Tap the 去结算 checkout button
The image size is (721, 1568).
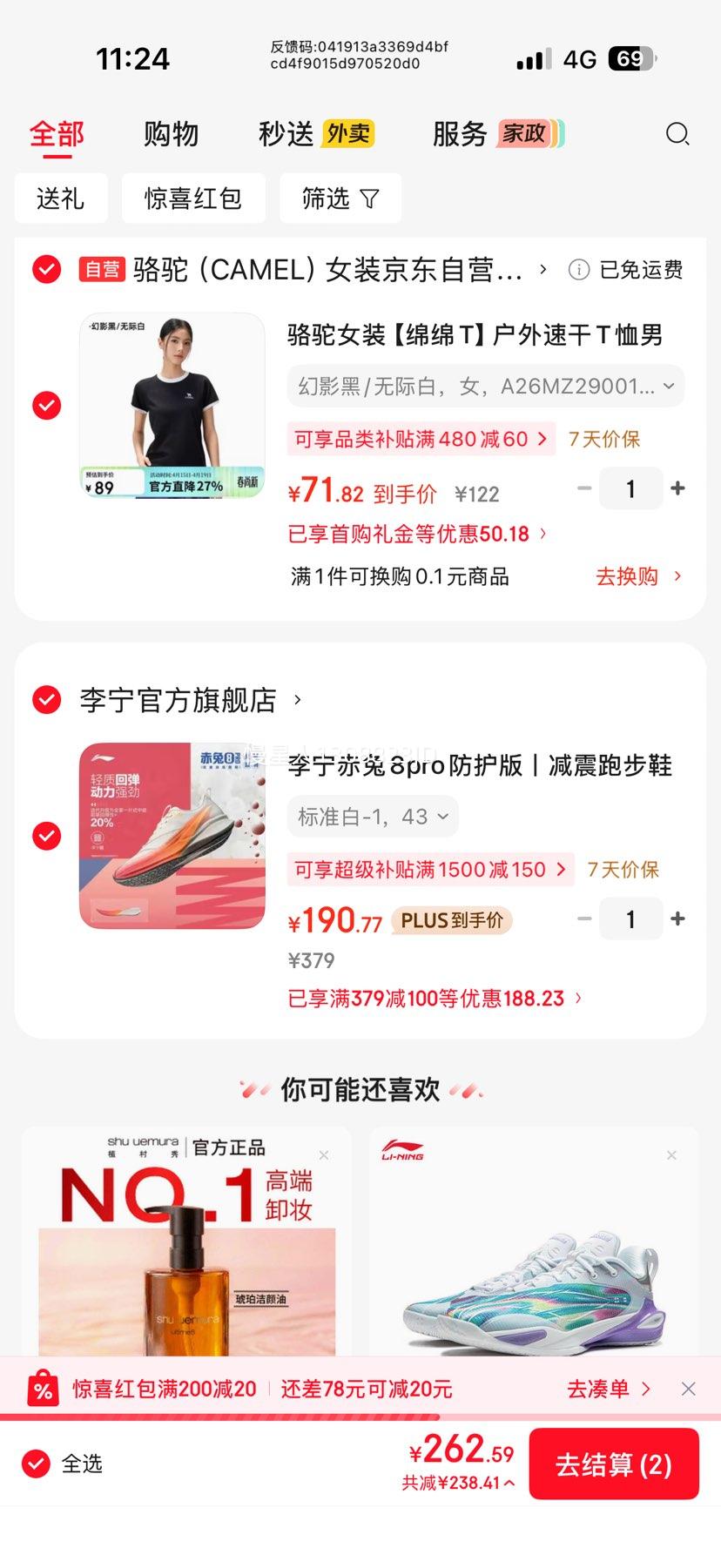613,1464
